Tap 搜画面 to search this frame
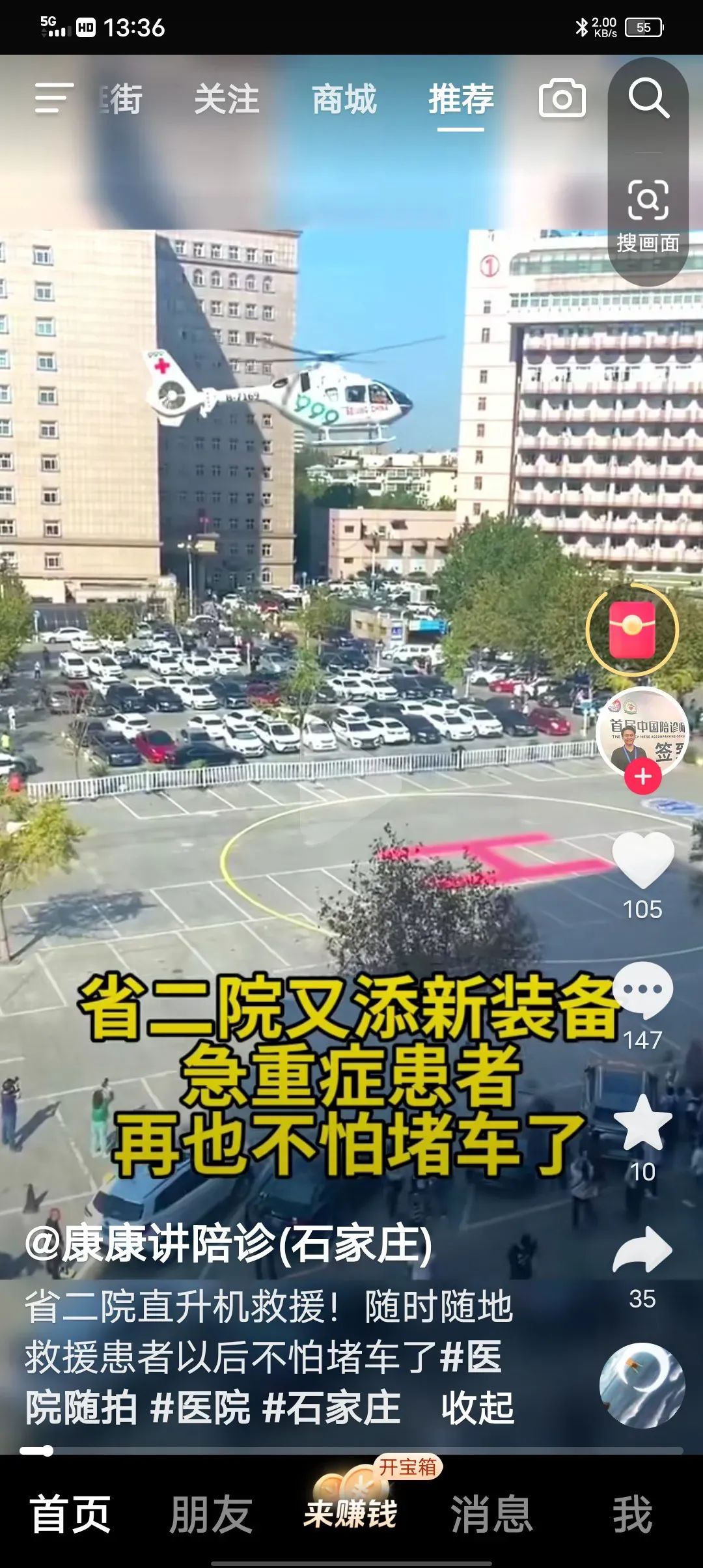This screenshot has width=703, height=1568. click(x=648, y=216)
